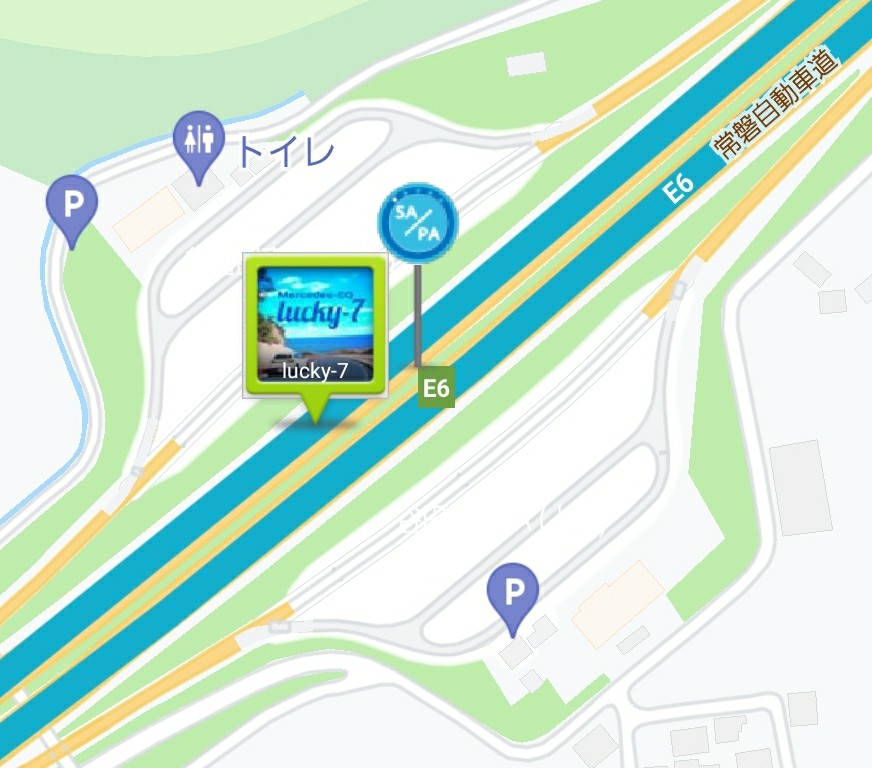Select the parking pin beside the buildings
872x768 pixels.
click(512, 594)
